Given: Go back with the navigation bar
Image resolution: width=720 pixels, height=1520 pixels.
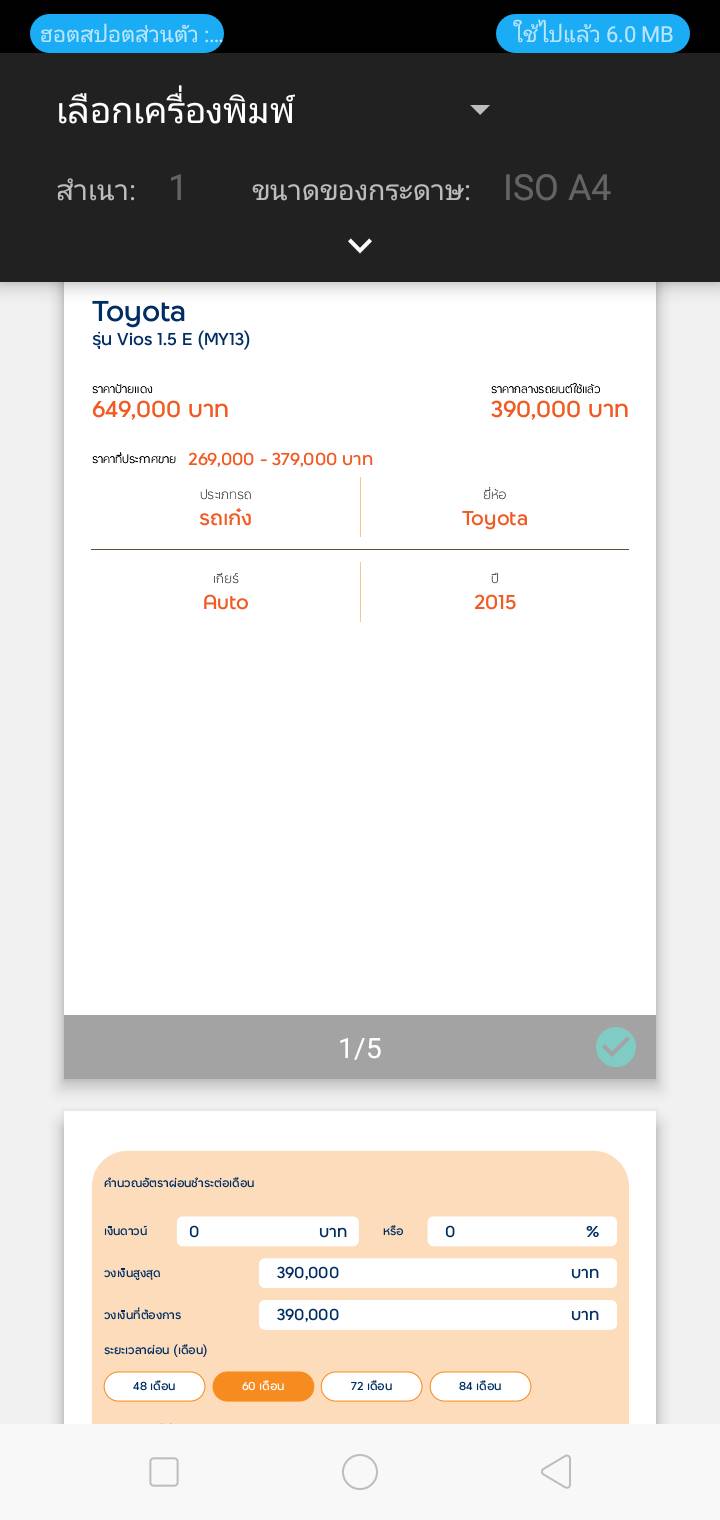Looking at the screenshot, I should coord(556,1472).
